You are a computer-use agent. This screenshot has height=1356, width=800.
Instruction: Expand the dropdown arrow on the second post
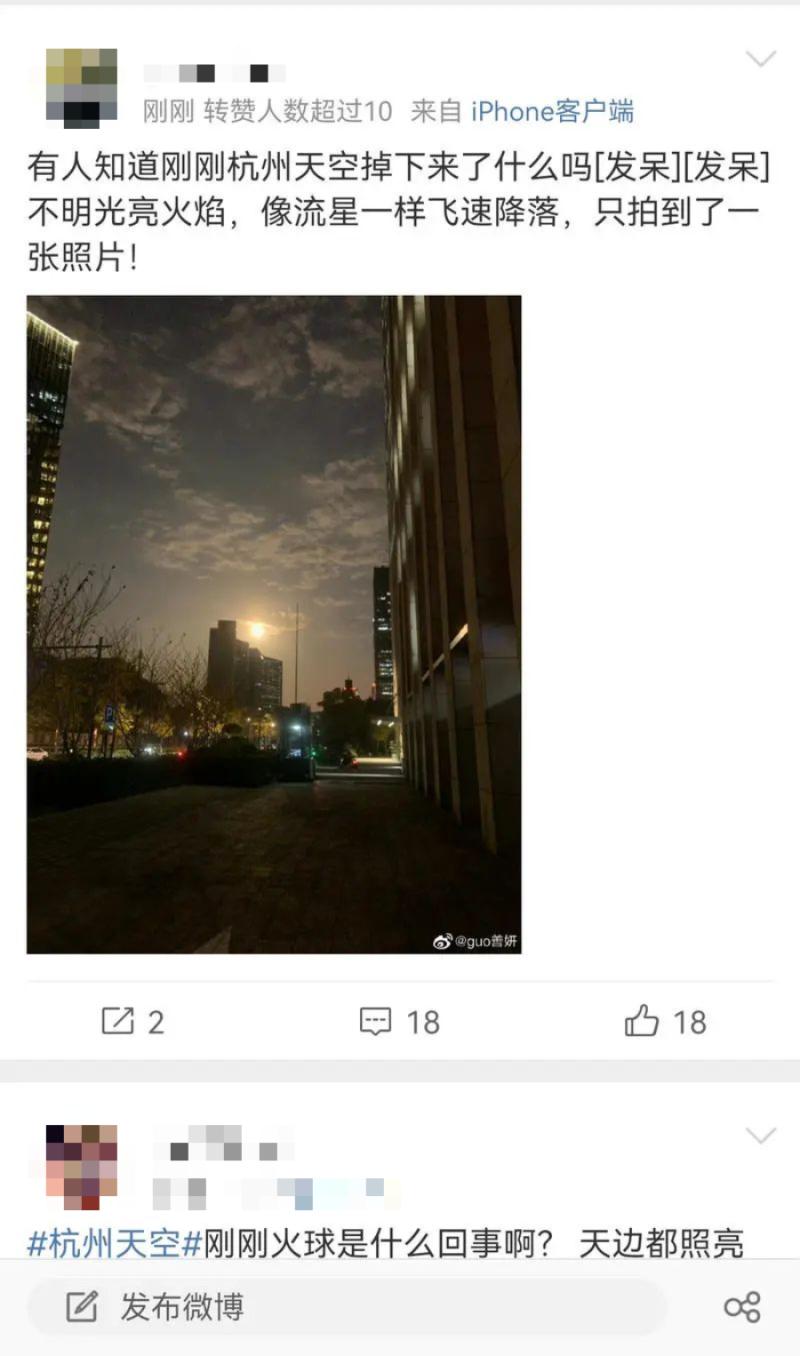pos(761,1135)
